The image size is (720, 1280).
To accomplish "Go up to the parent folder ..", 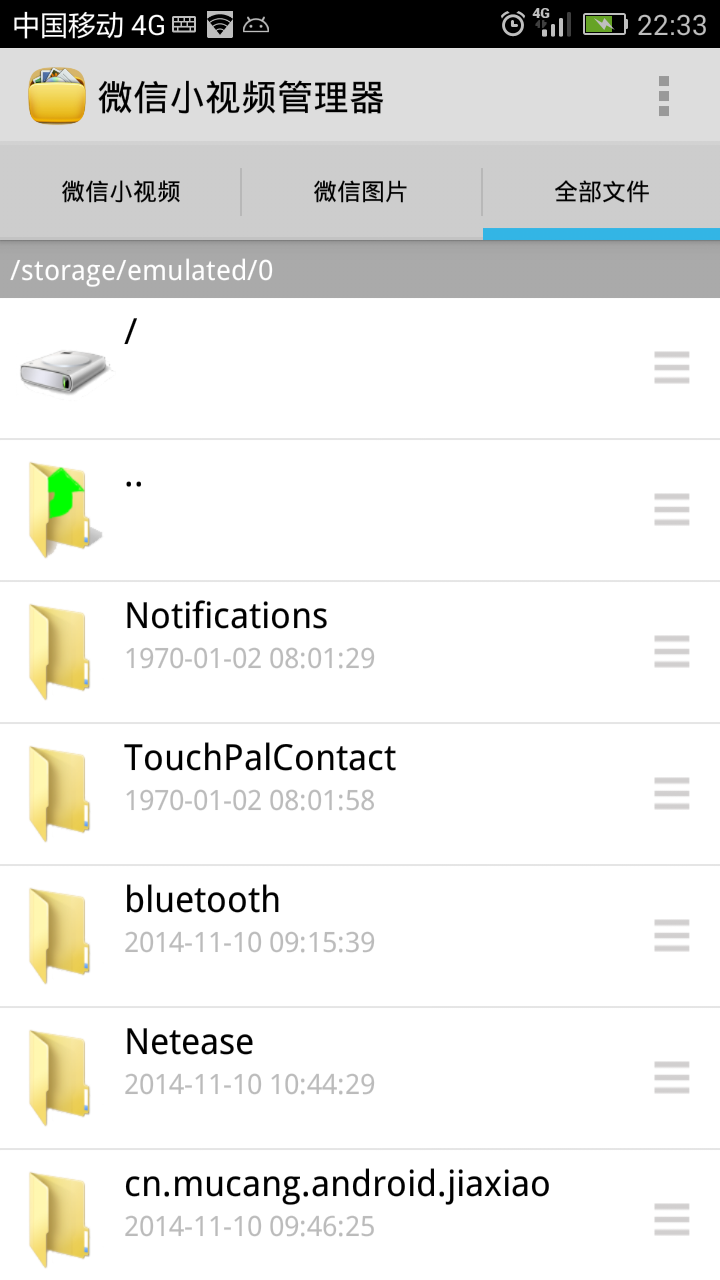I will [x=300, y=510].
